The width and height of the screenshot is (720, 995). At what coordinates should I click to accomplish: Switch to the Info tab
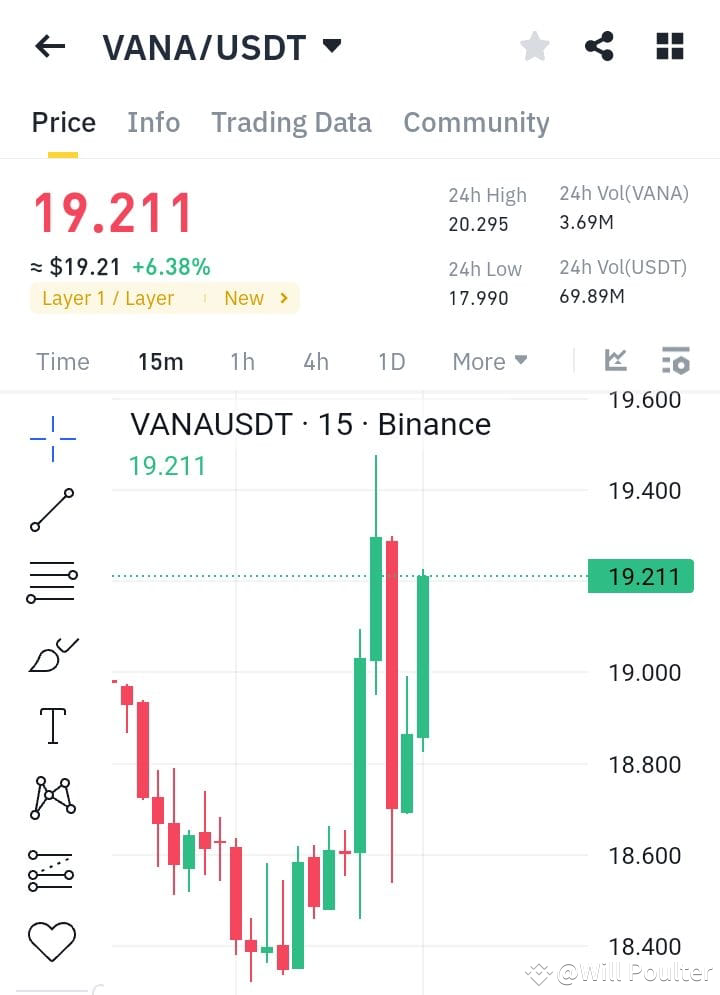pyautogui.click(x=153, y=122)
